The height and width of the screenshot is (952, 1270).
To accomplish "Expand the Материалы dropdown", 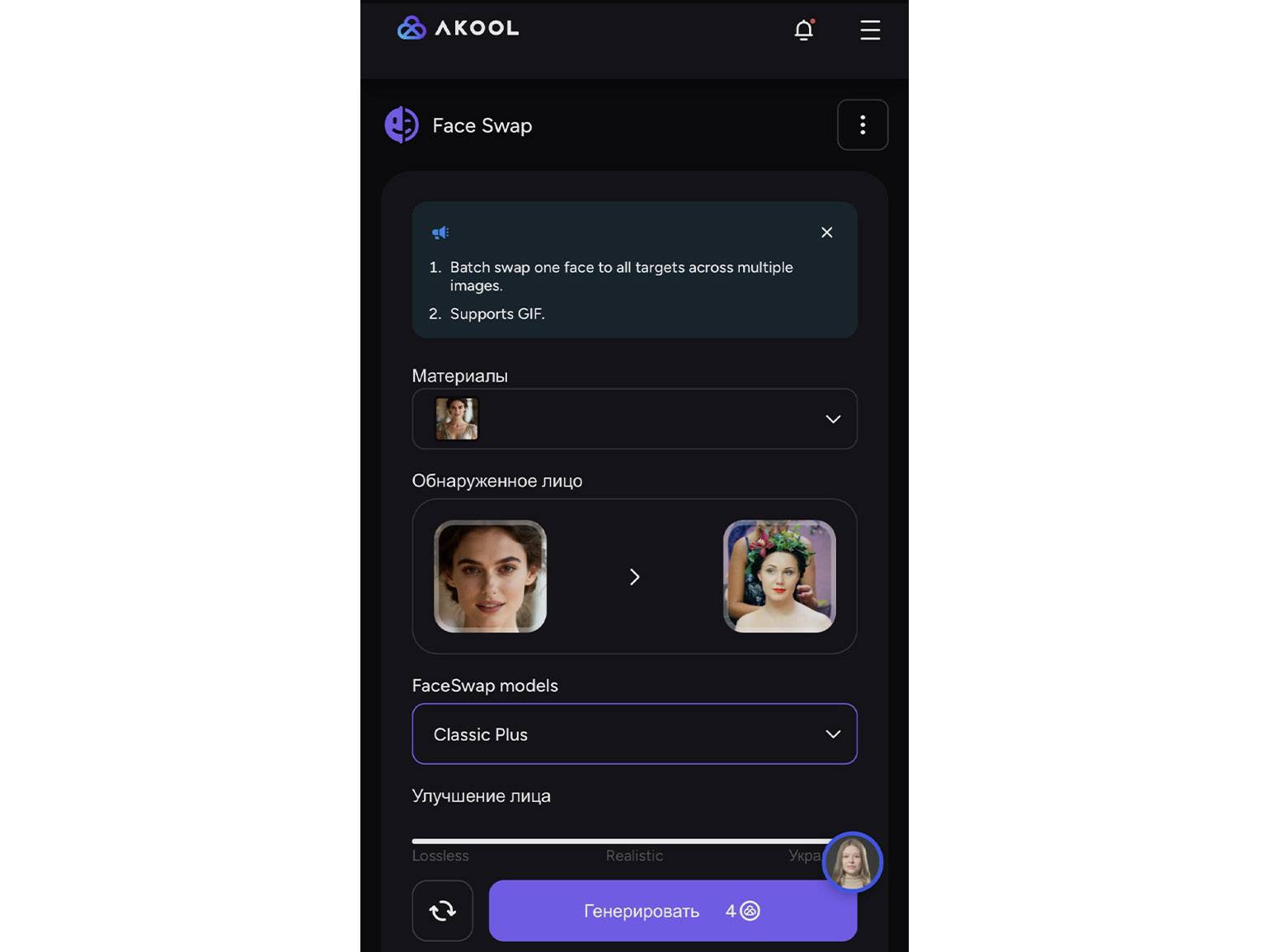I will coord(833,419).
